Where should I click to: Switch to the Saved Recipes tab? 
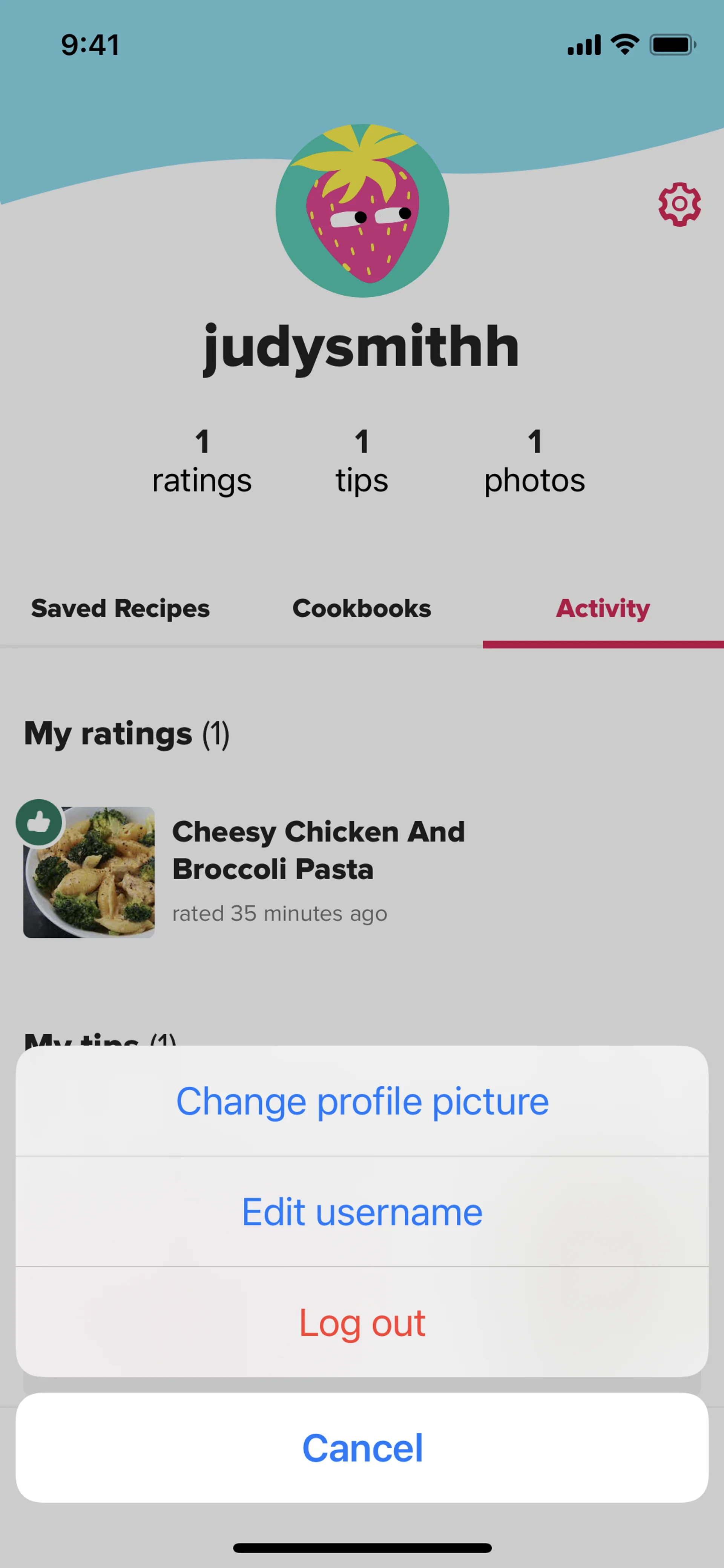pos(120,609)
